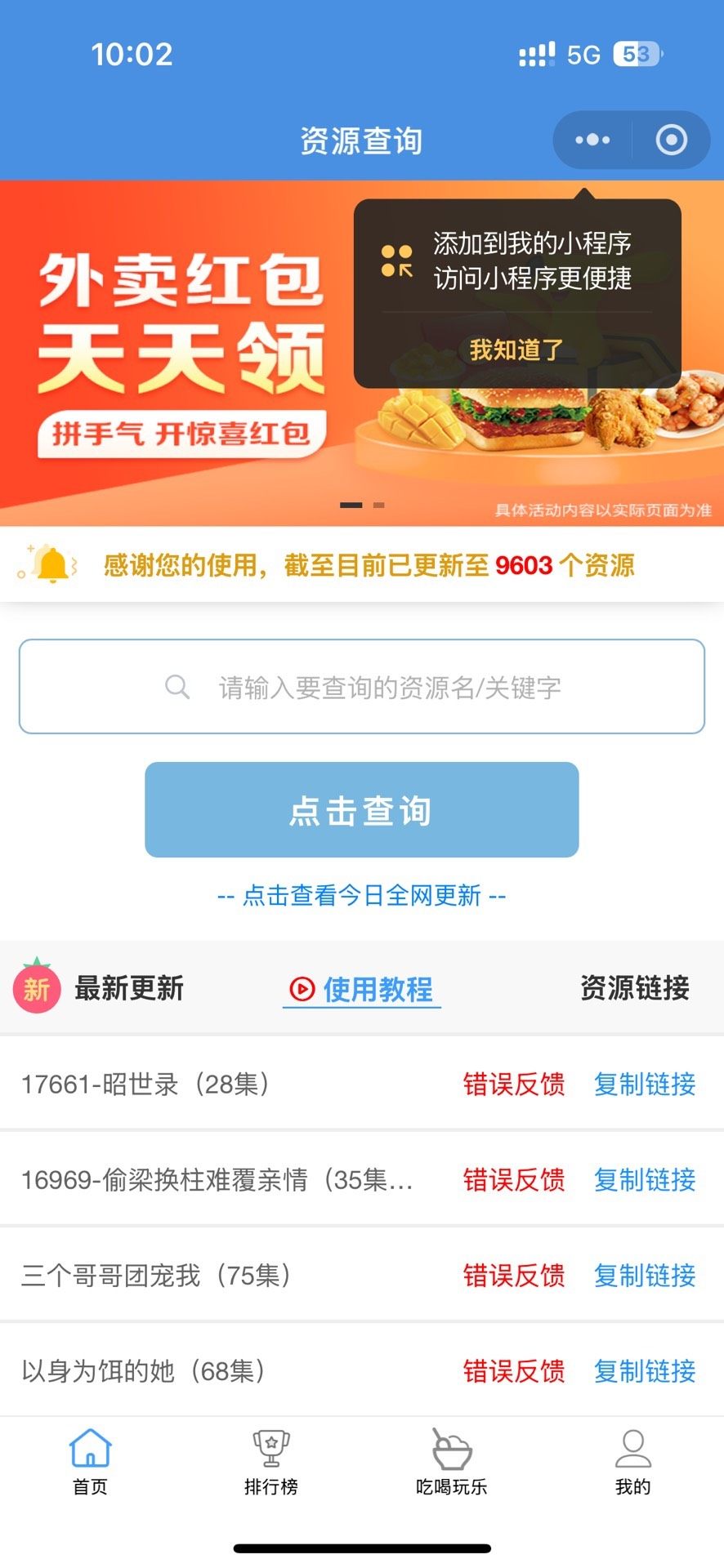Copy link for 17661-昭世录
The height and width of the screenshot is (1568, 724).
(x=645, y=1084)
